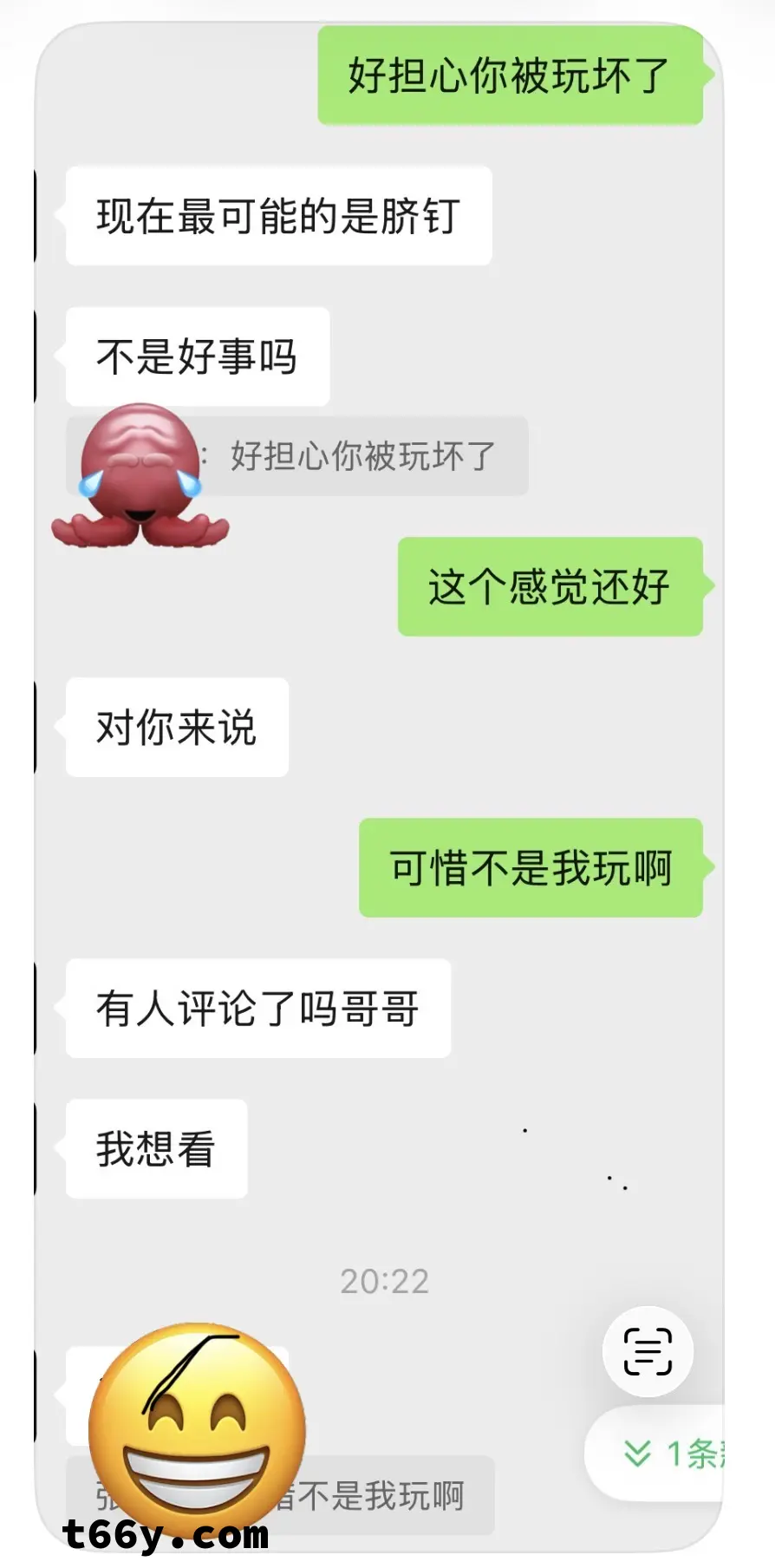Jump to the 1 new message pill
Viewport: 775px width, 1568px height.
pos(668,1454)
